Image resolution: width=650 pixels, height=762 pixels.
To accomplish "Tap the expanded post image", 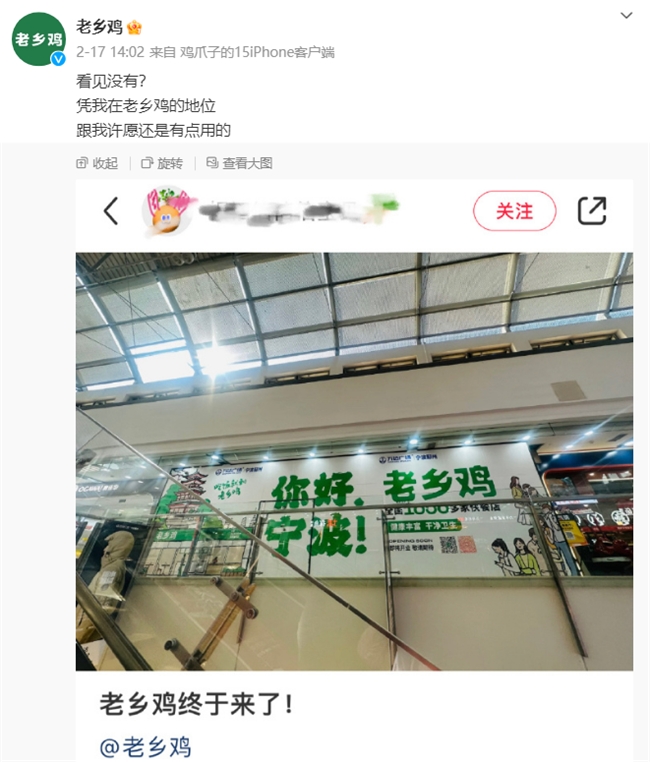I will [354, 460].
